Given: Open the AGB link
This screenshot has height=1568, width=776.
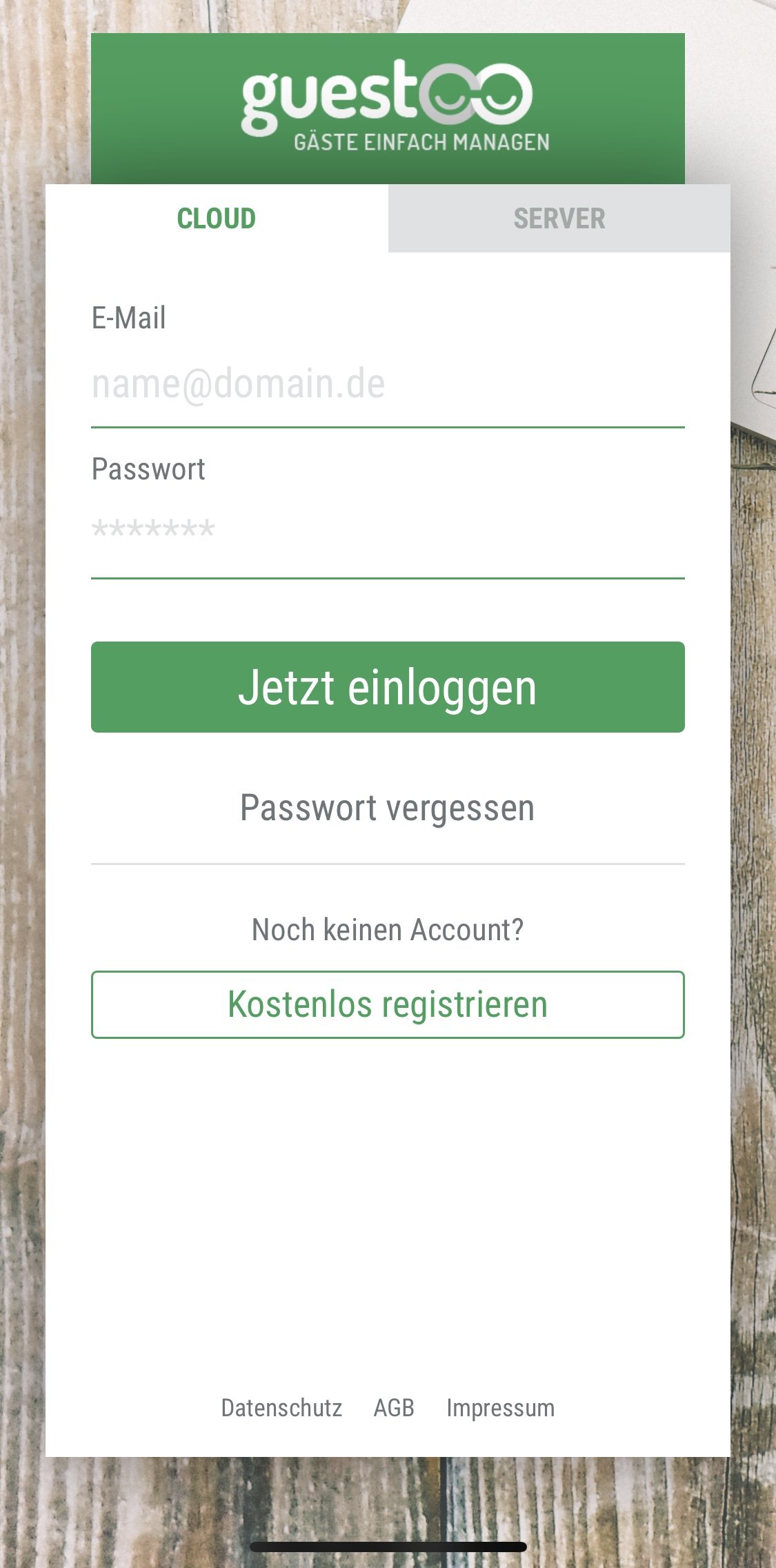Looking at the screenshot, I should [394, 1408].
